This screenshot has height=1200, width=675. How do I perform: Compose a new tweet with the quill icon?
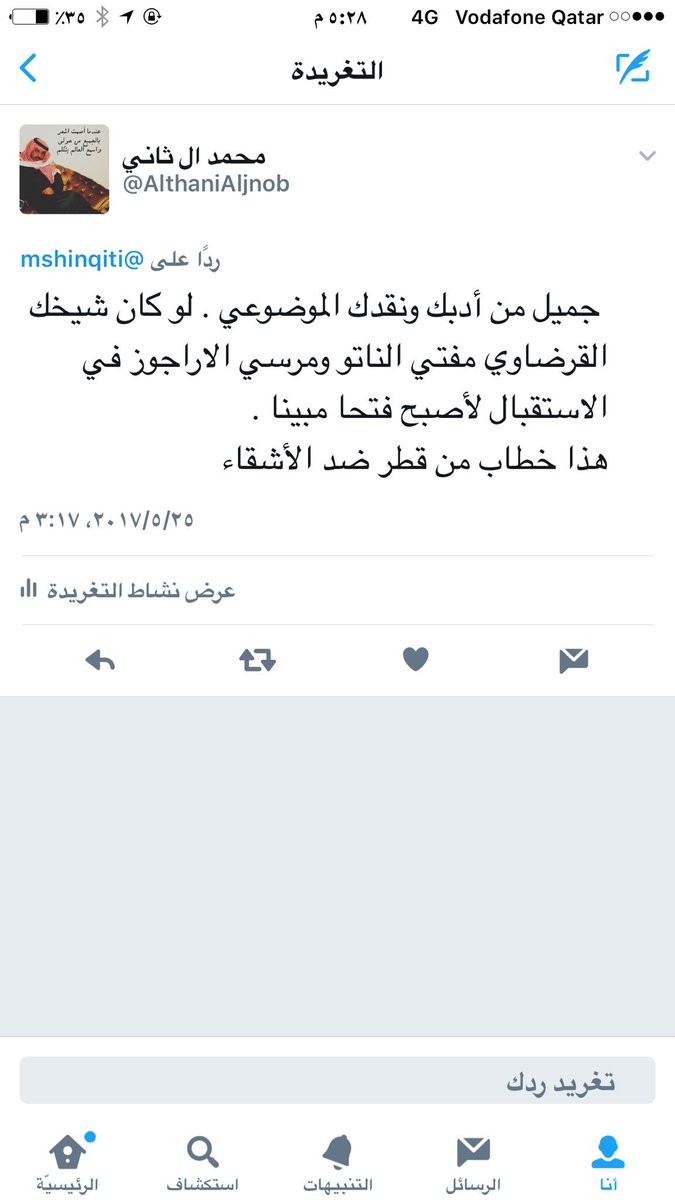pyautogui.click(x=632, y=67)
